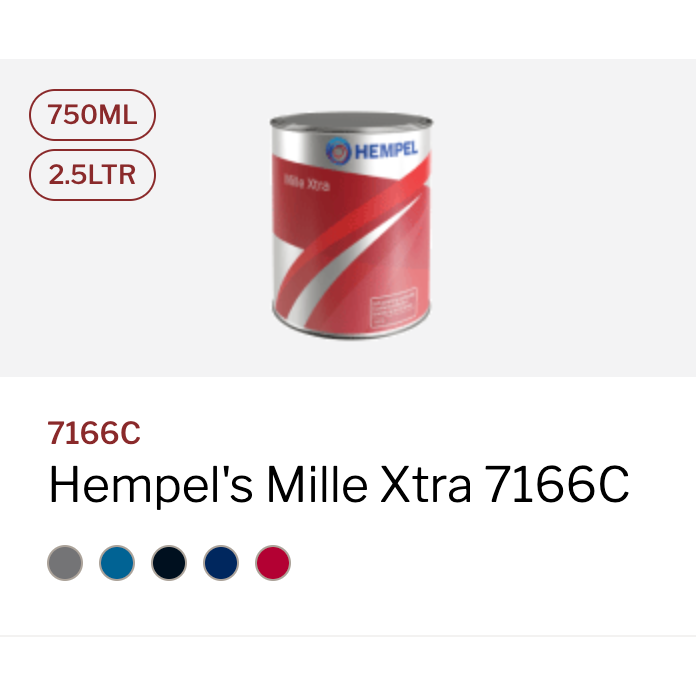696x696 pixels.
Task: Select the 2.5LTR size chip
Action: pyautogui.click(x=92, y=175)
